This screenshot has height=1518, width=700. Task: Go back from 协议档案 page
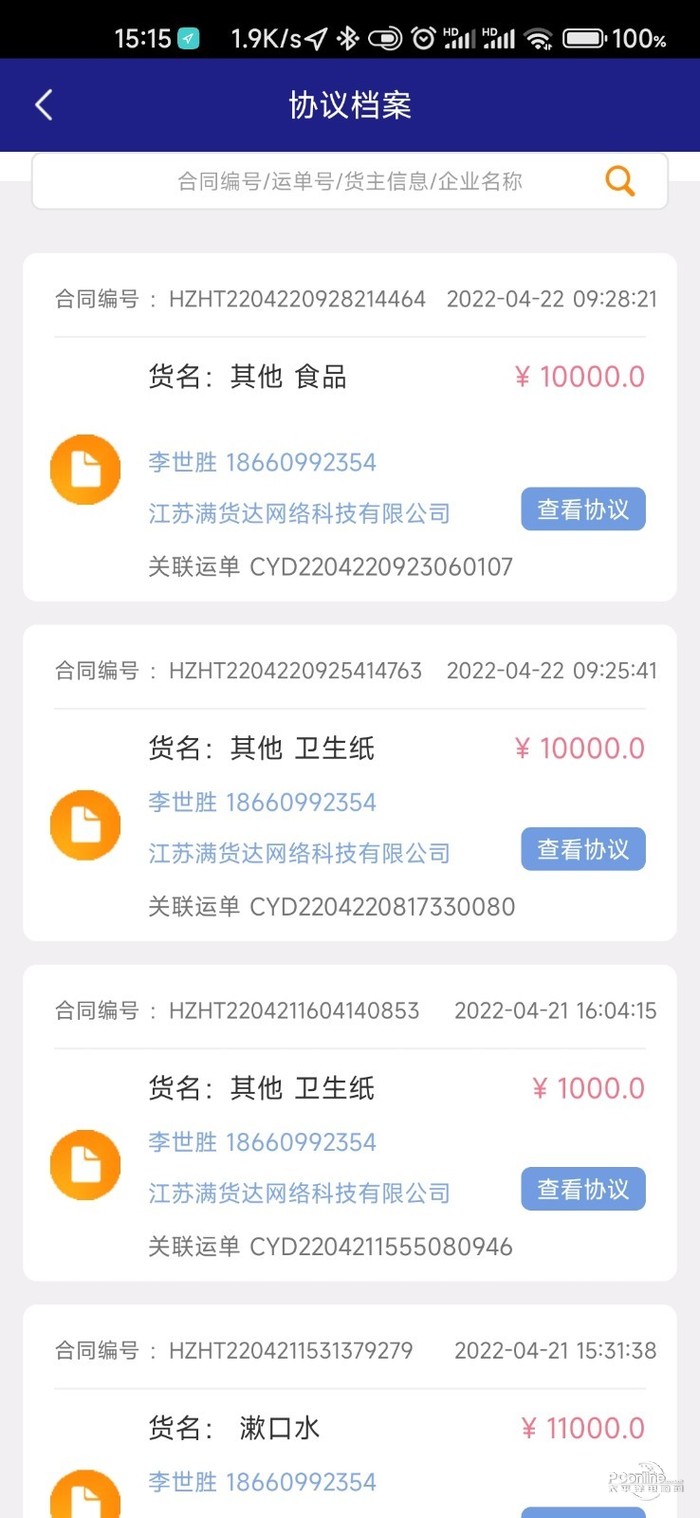click(43, 105)
